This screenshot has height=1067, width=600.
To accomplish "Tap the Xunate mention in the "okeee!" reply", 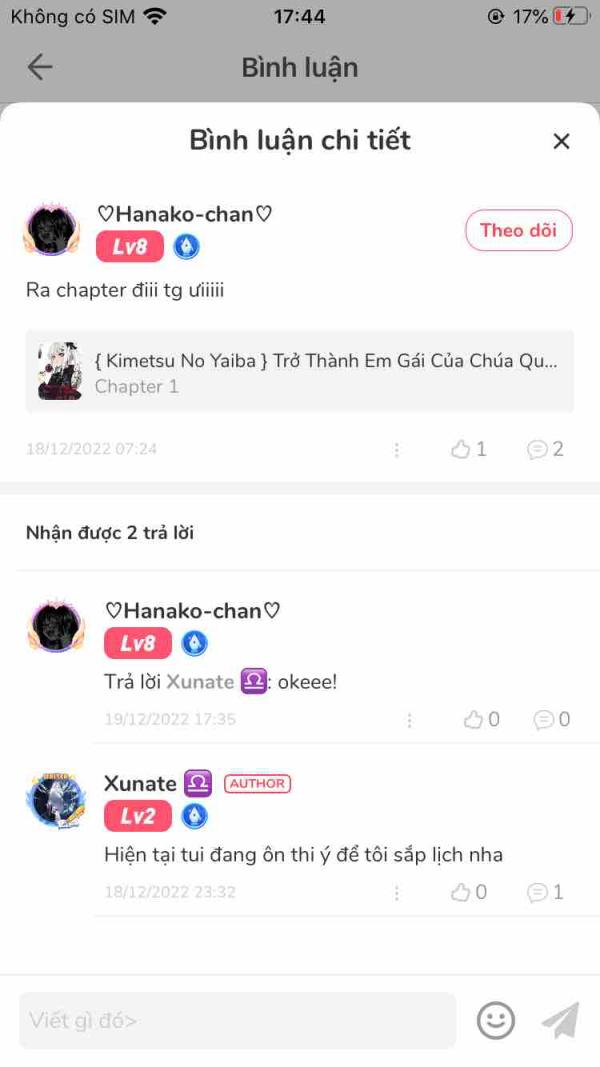I will (x=200, y=682).
